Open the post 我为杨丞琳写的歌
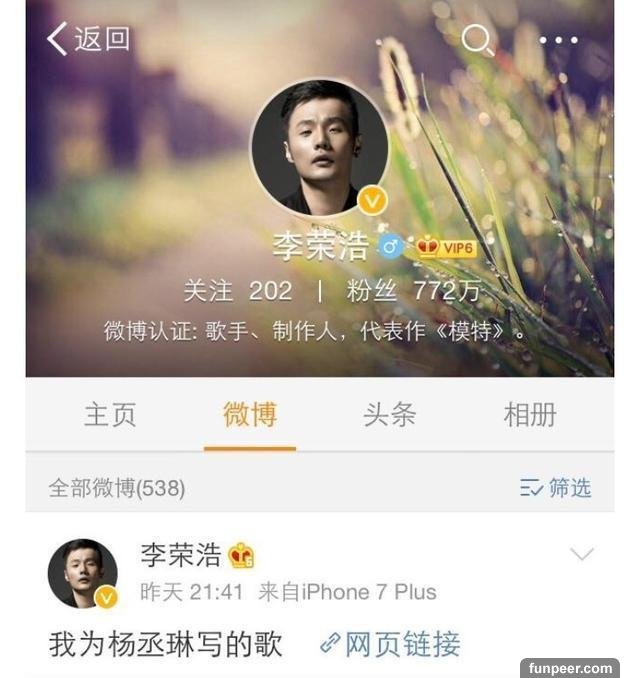 click(x=166, y=643)
